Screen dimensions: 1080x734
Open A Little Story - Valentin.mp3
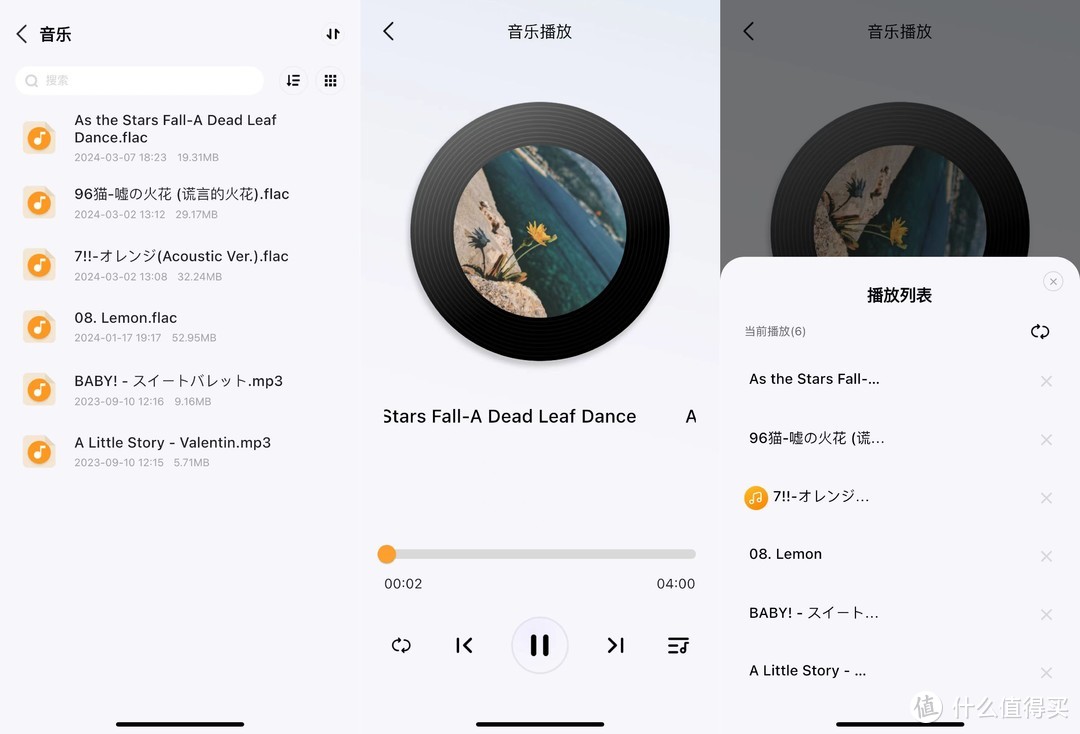tap(172, 443)
